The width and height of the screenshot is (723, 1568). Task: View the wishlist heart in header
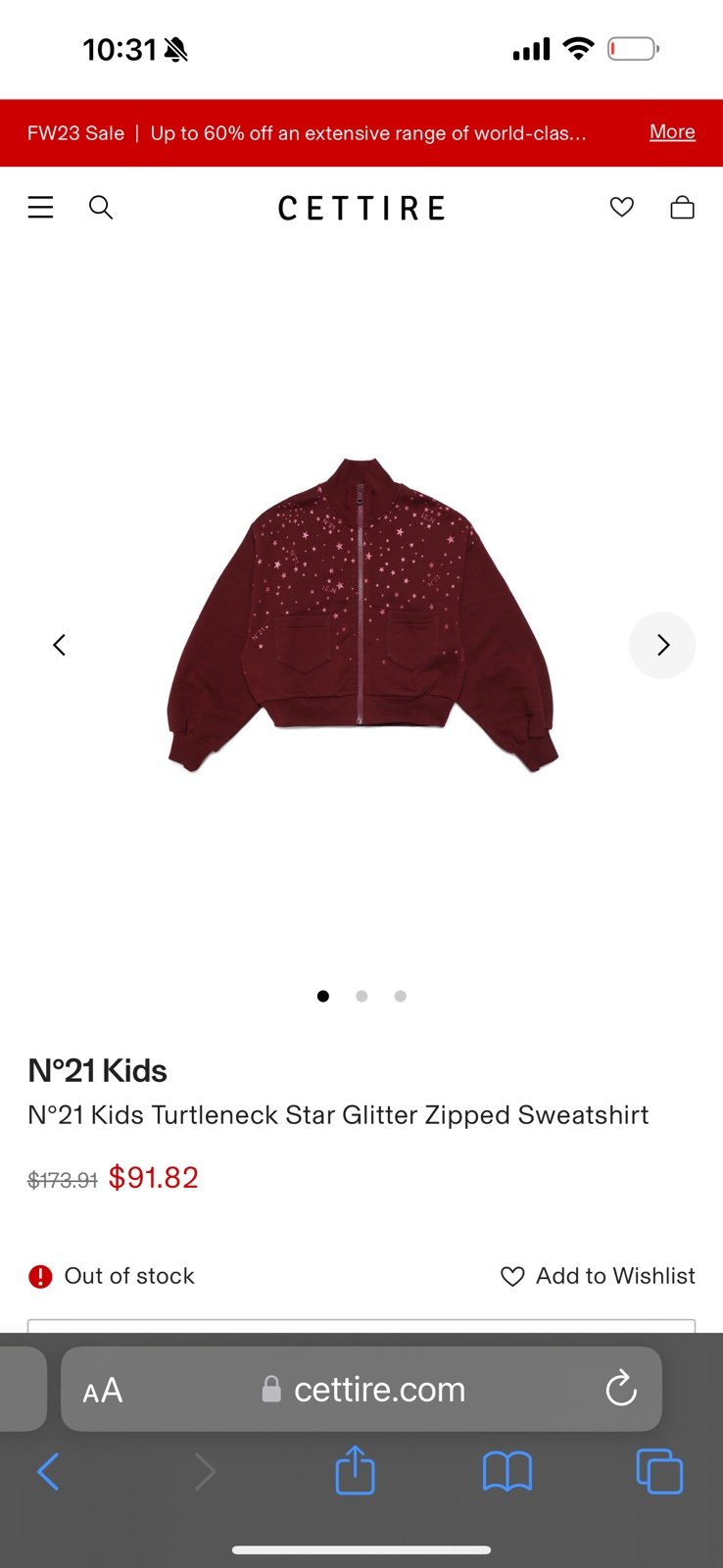pyautogui.click(x=621, y=207)
